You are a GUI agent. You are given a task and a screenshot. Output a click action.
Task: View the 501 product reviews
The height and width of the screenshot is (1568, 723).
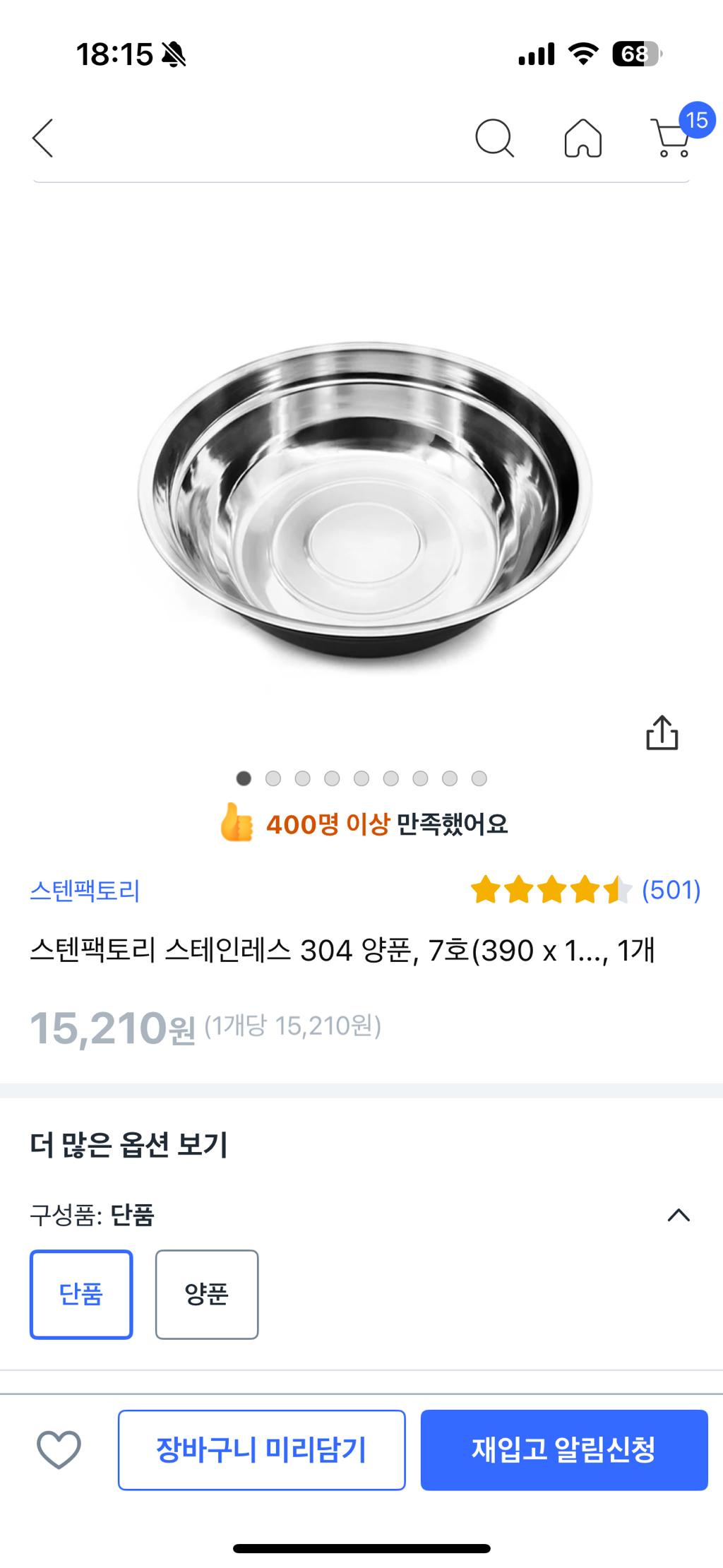(670, 890)
